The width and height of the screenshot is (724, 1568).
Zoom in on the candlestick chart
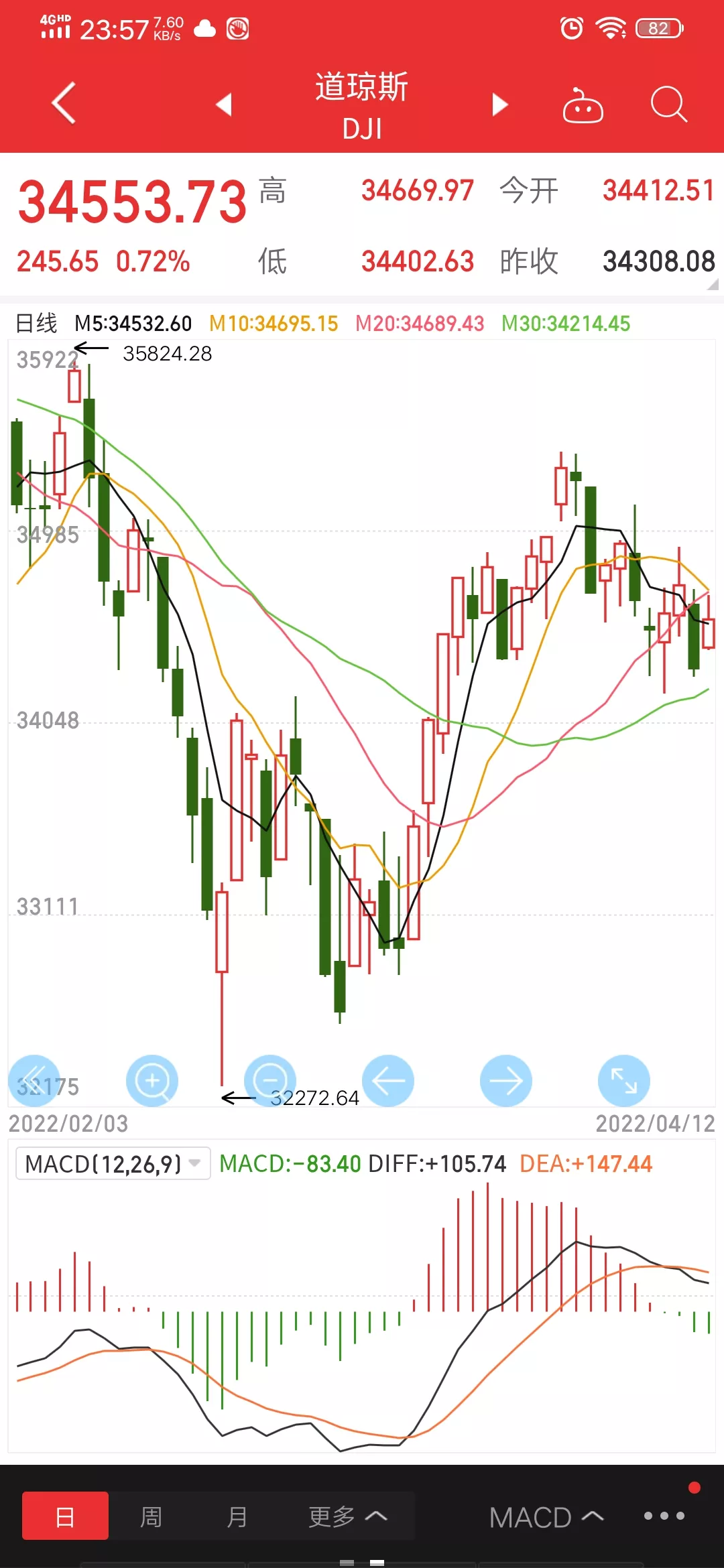[152, 1081]
